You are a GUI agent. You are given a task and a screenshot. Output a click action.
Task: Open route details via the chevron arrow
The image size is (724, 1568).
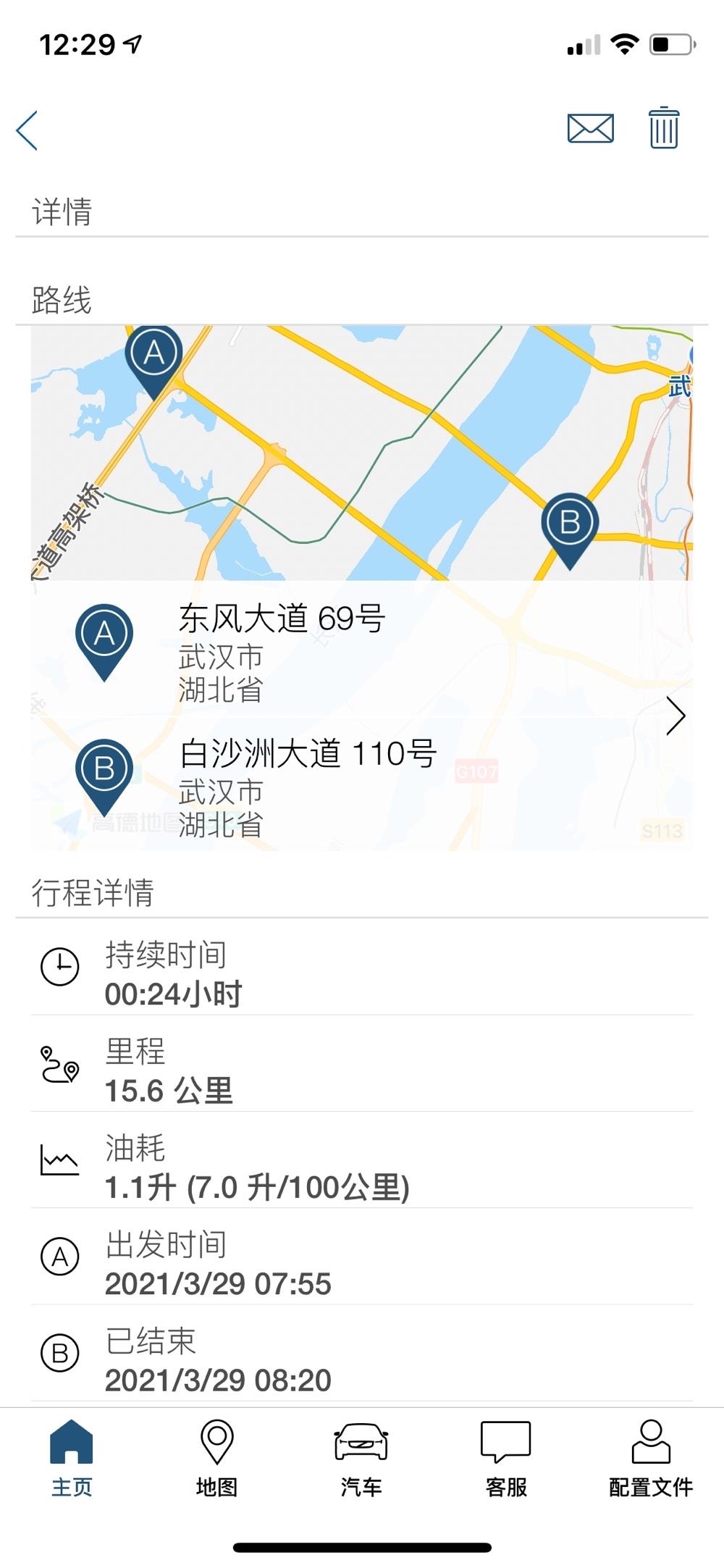point(675,716)
